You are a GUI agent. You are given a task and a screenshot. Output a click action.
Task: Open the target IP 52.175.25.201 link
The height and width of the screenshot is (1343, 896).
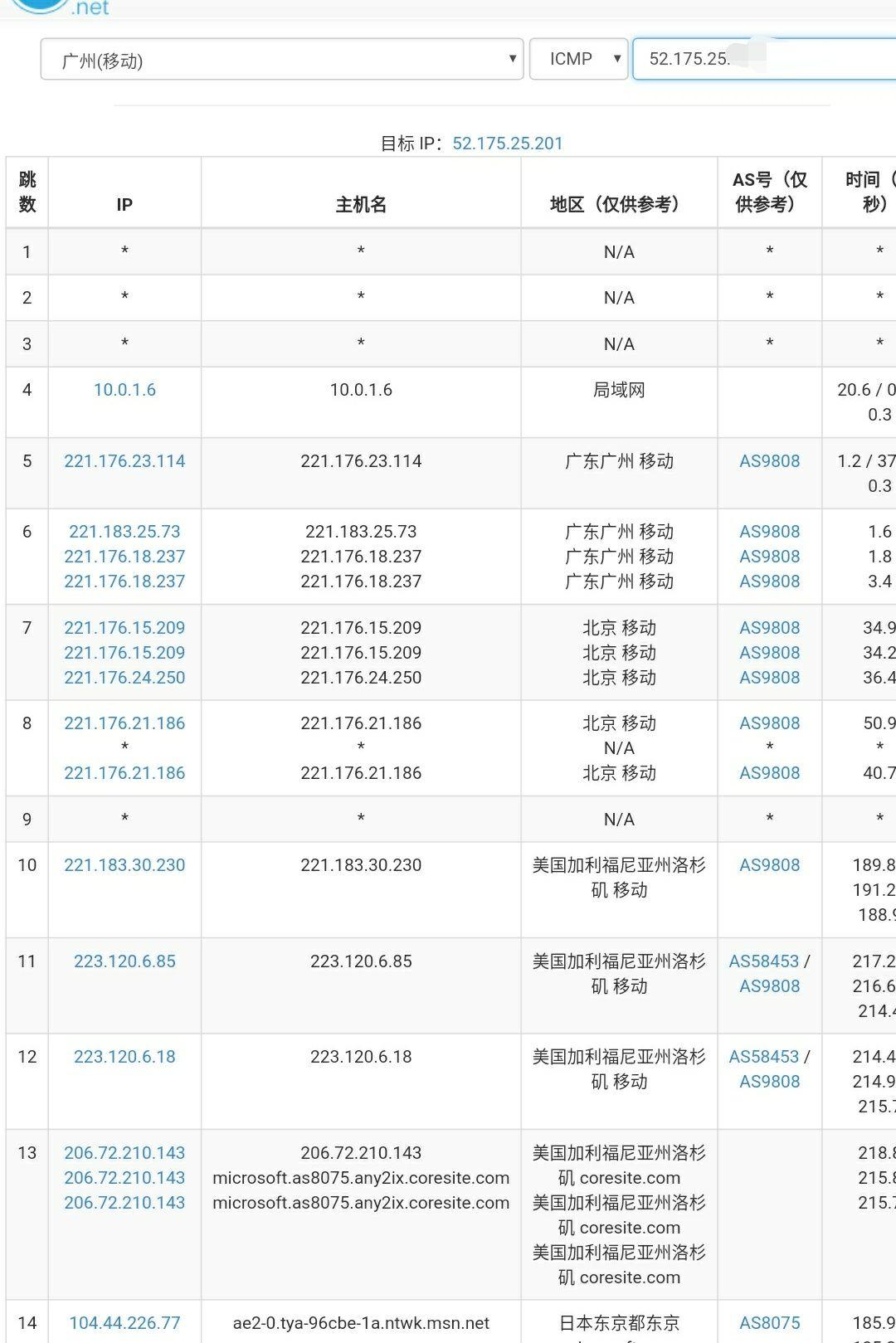tap(507, 143)
